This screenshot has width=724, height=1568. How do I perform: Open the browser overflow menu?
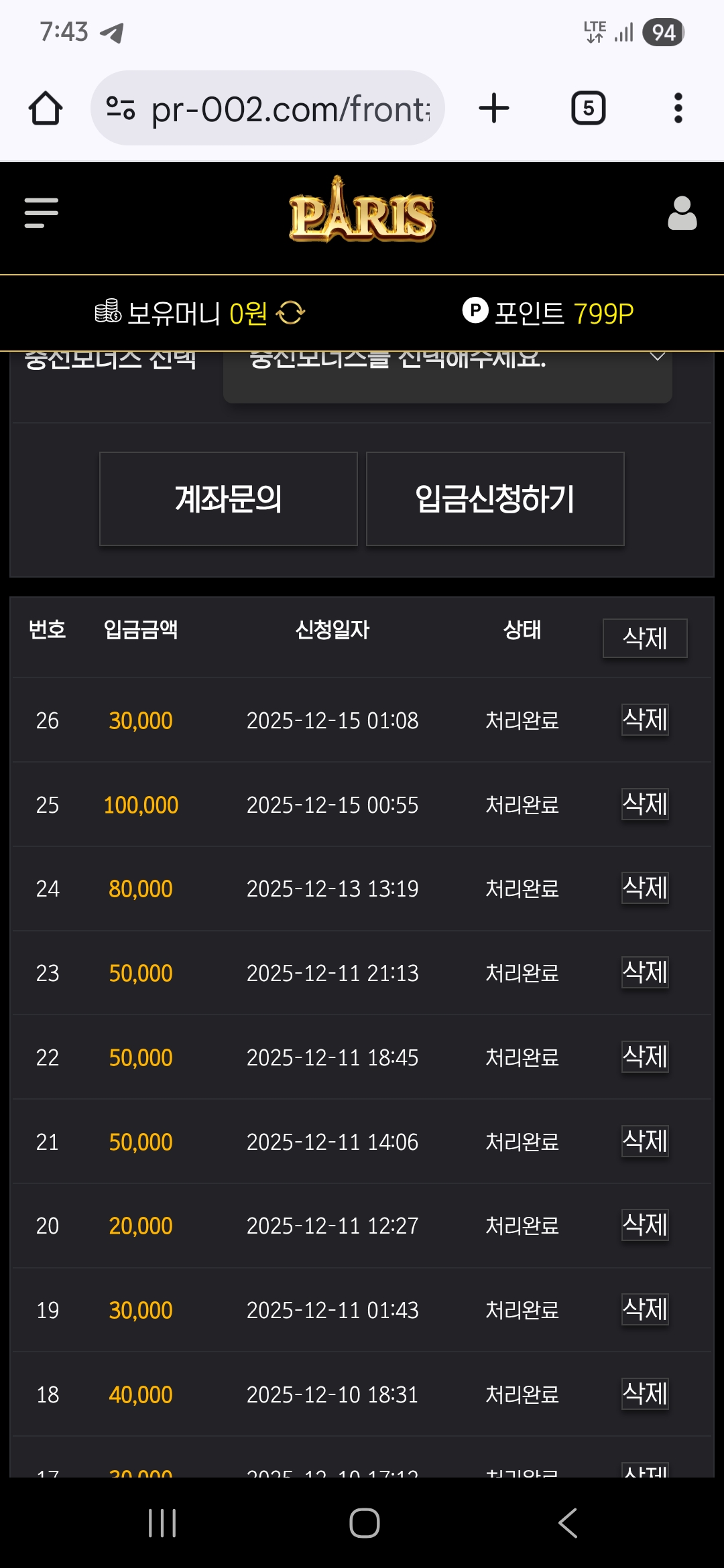click(678, 109)
